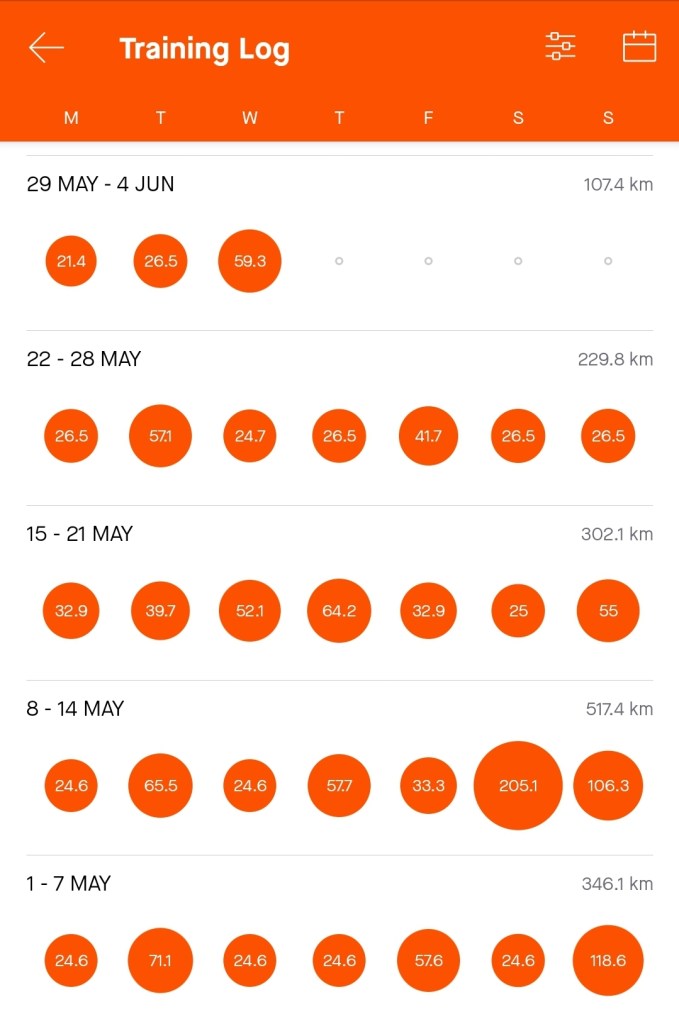Image resolution: width=679 pixels, height=1024 pixels.
Task: Open the 24.7 km activity bubble
Action: coord(250,436)
